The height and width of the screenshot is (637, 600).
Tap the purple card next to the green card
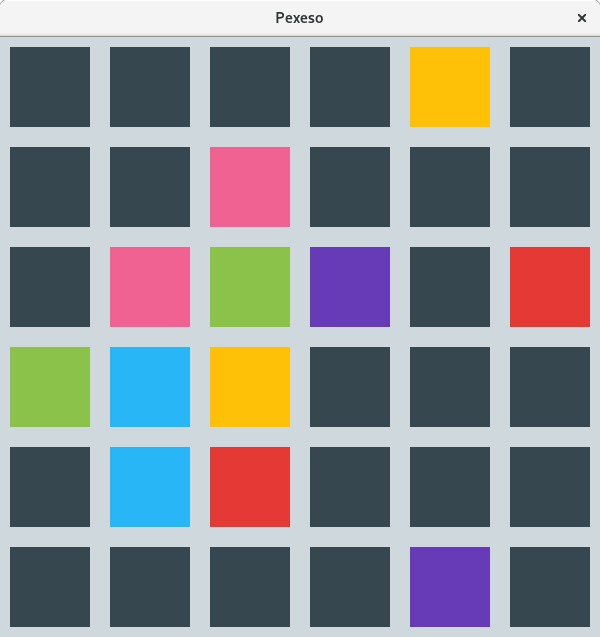point(350,287)
